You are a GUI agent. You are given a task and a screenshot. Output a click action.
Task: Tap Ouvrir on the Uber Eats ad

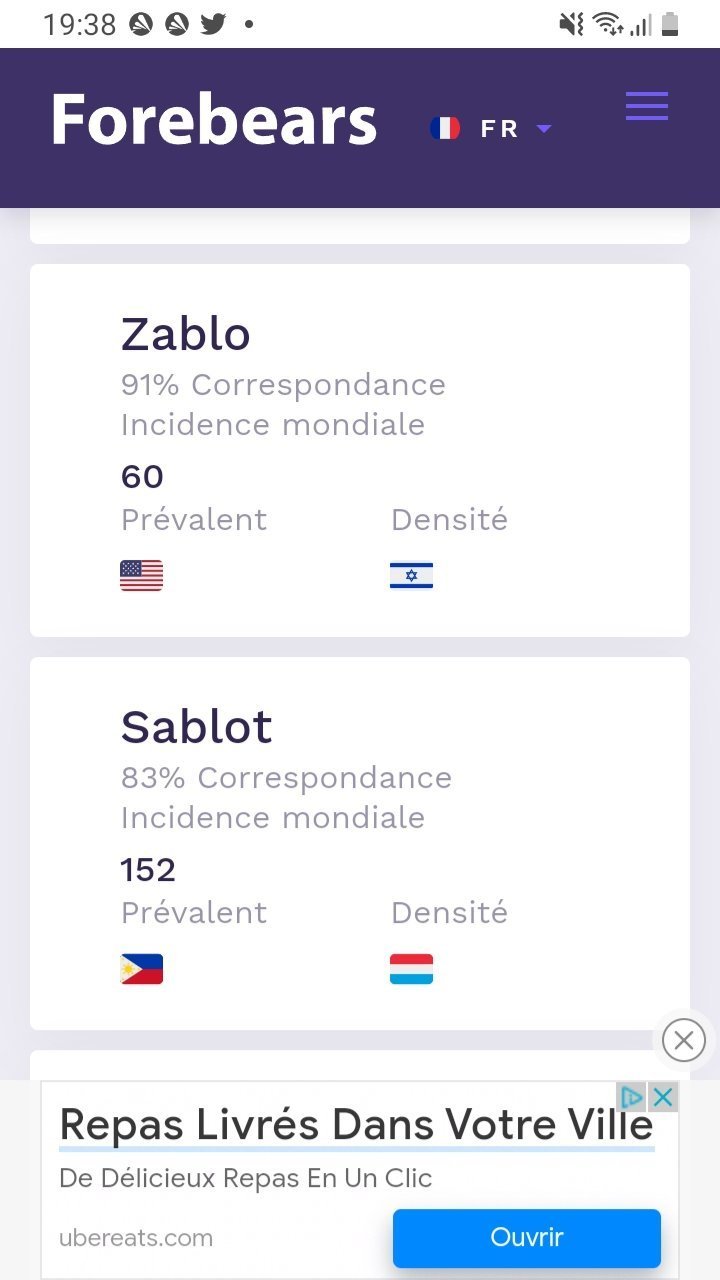tap(527, 1237)
